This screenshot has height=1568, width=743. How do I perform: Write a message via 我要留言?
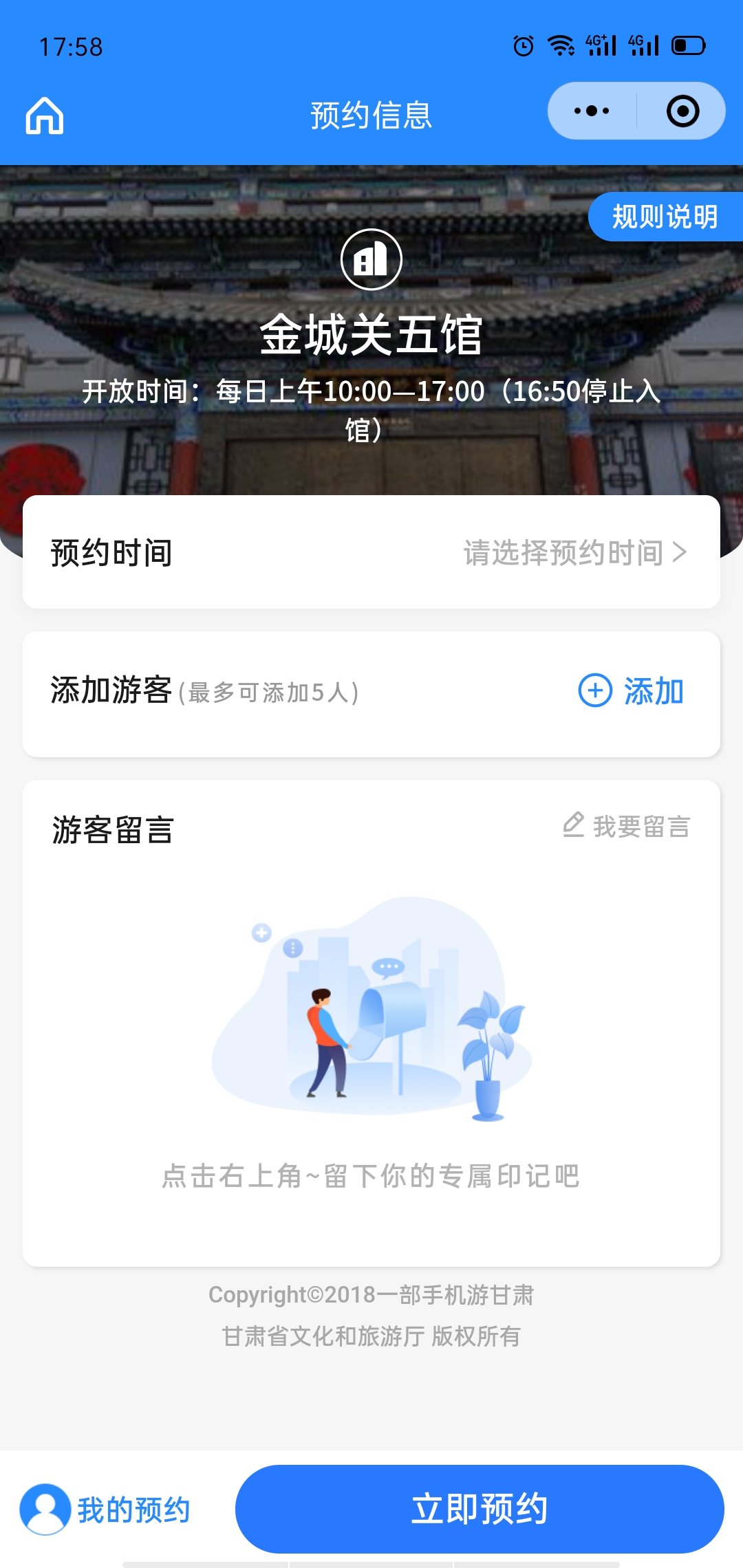tap(627, 826)
